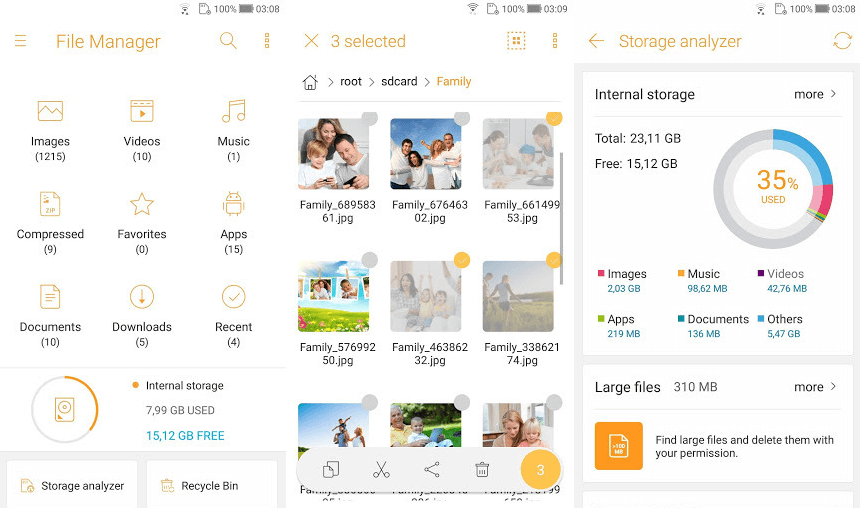The height and width of the screenshot is (508, 860).
Task: Cancel the 3 selected items
Action: [x=311, y=41]
